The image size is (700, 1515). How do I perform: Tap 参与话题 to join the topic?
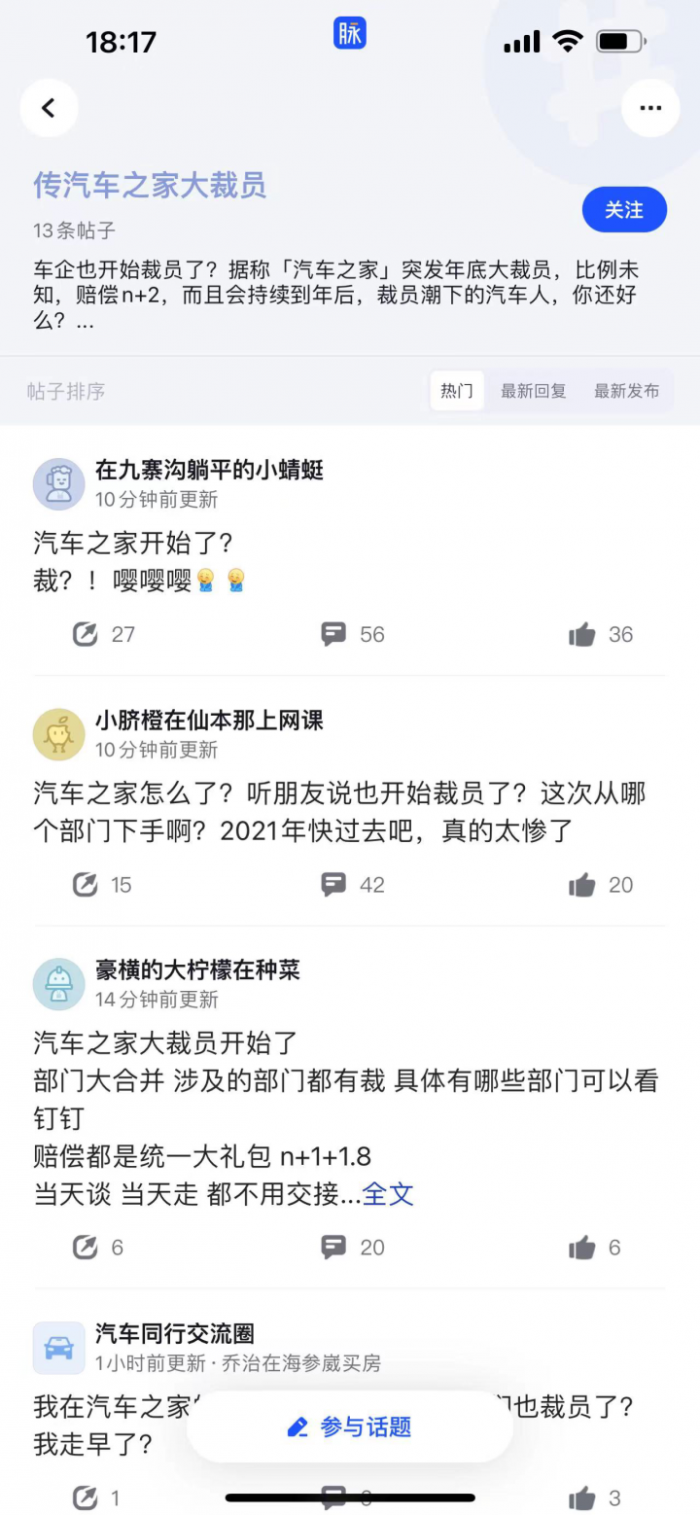click(350, 1427)
